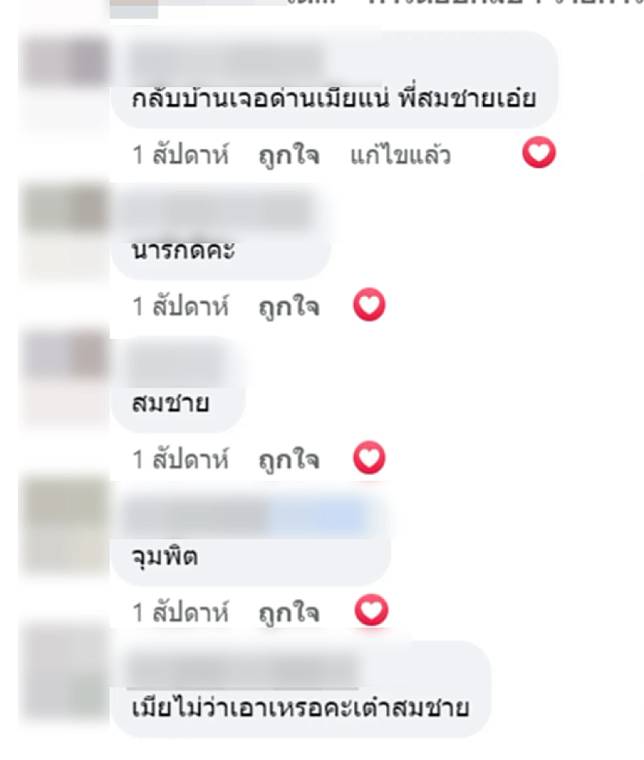Like the comment 'สมชาย'
The height and width of the screenshot is (760, 644).
pyautogui.click(x=289, y=460)
